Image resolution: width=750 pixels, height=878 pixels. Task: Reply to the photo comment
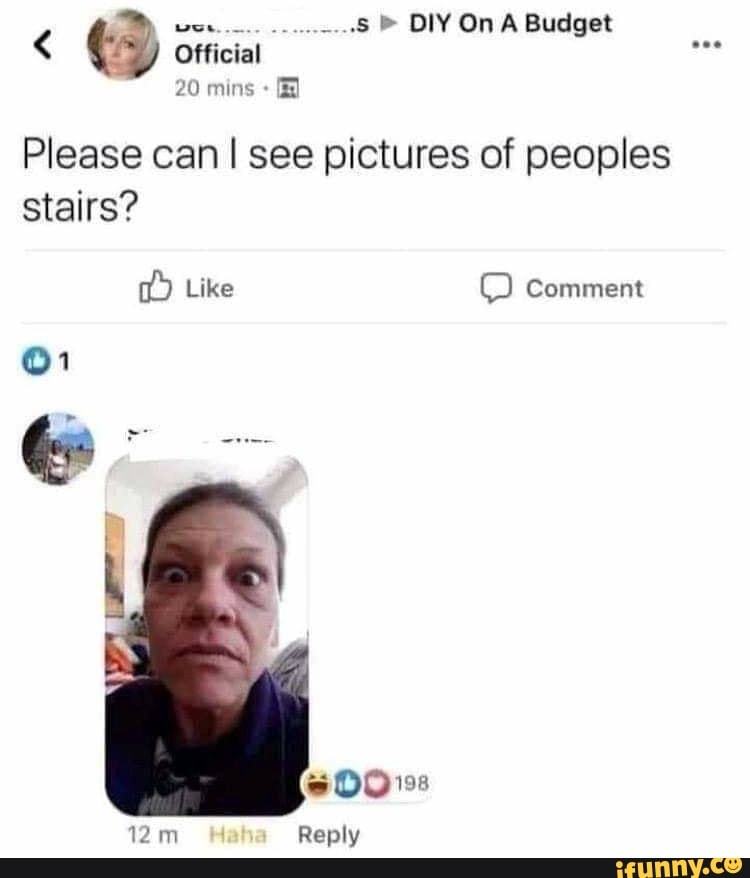329,834
